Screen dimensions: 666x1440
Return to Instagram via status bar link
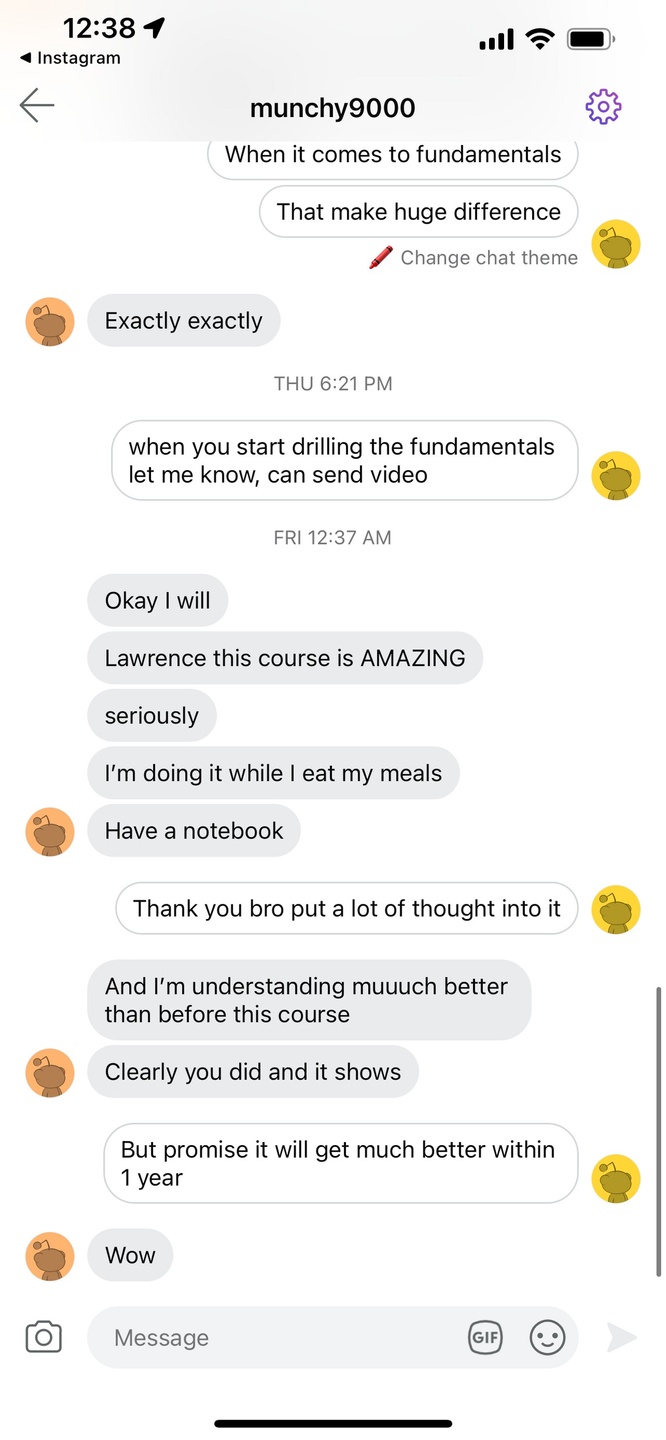70,58
